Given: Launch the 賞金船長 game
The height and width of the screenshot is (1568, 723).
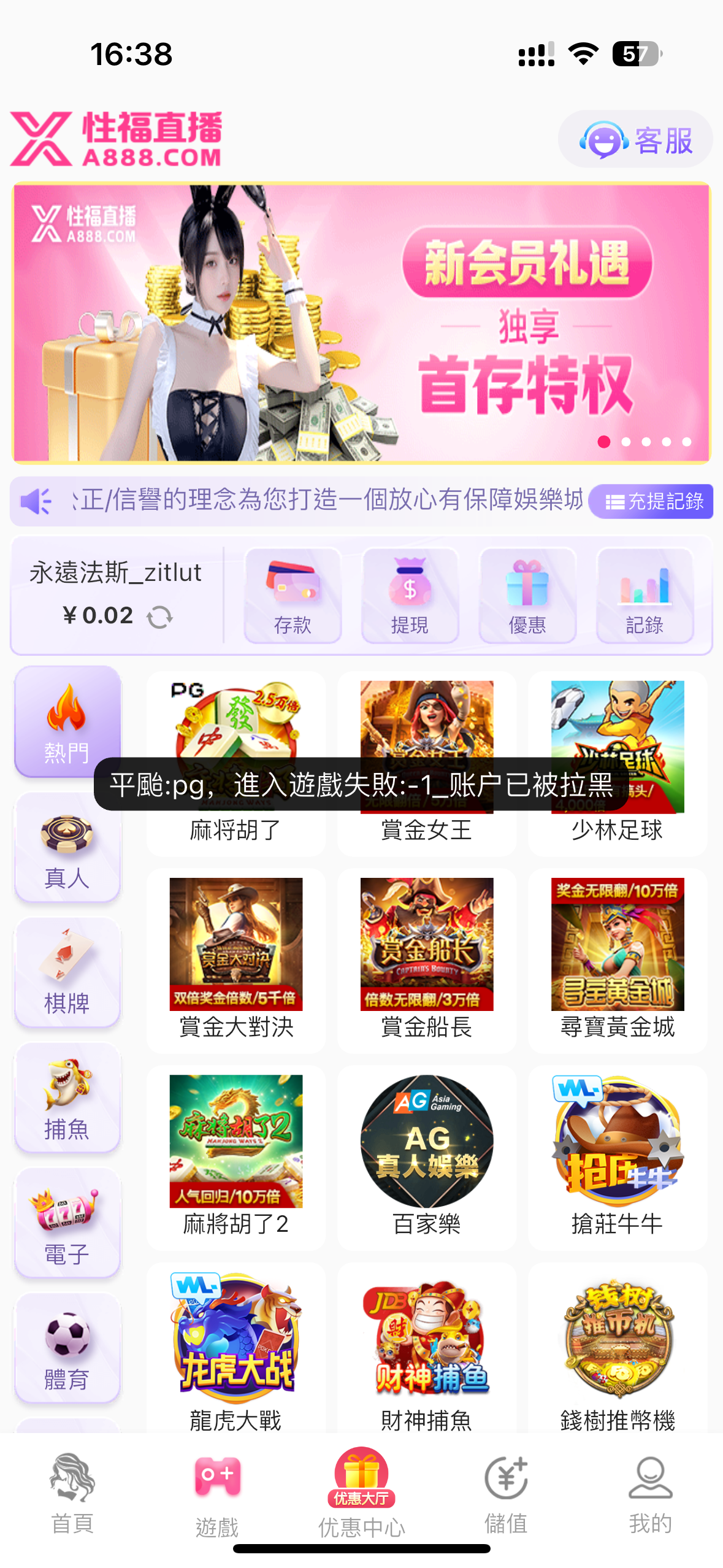Looking at the screenshot, I should pyautogui.click(x=427, y=961).
